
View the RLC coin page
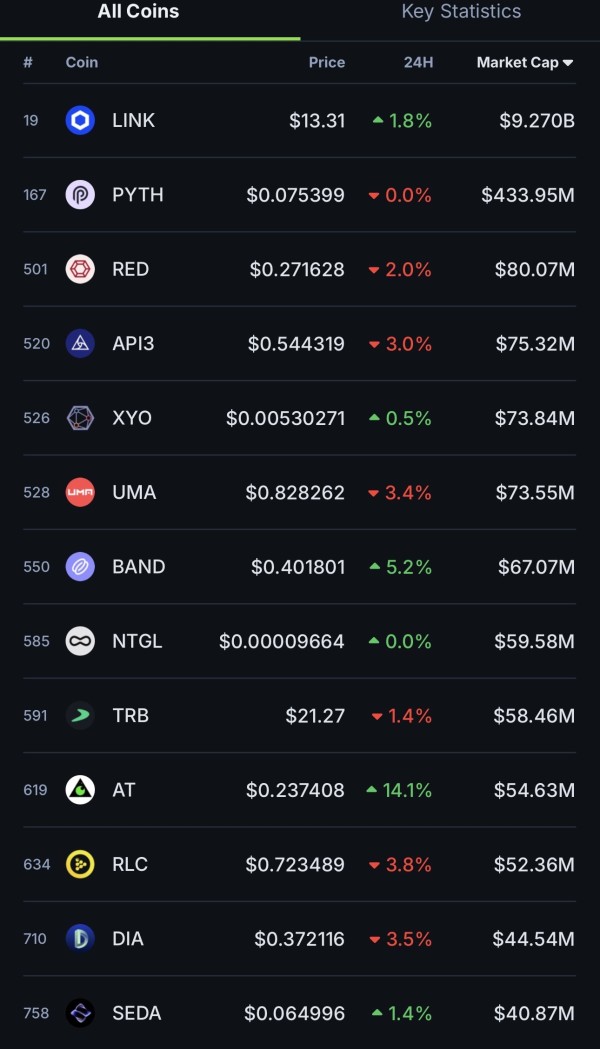130,864
